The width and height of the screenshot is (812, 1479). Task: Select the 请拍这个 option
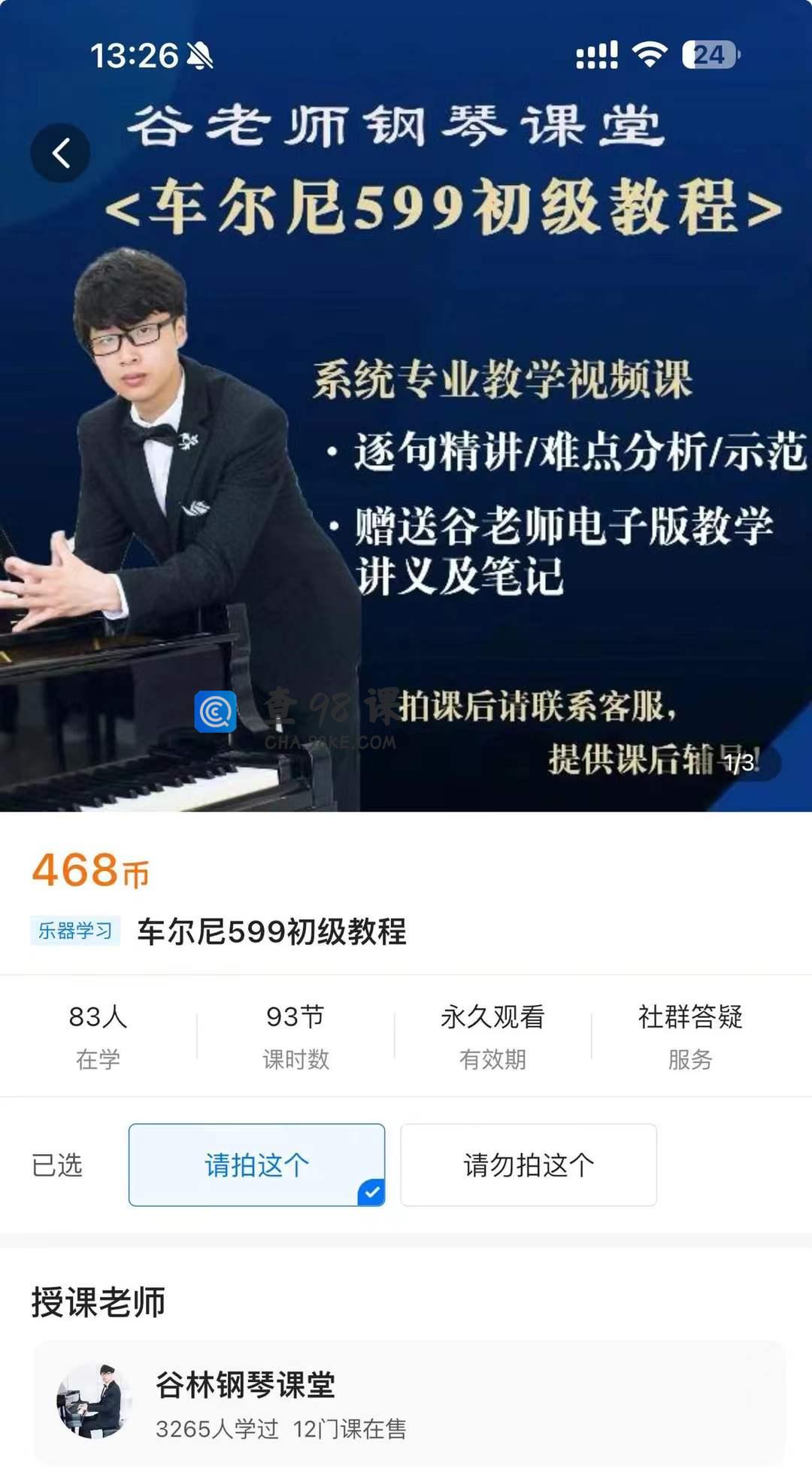pyautogui.click(x=256, y=1165)
